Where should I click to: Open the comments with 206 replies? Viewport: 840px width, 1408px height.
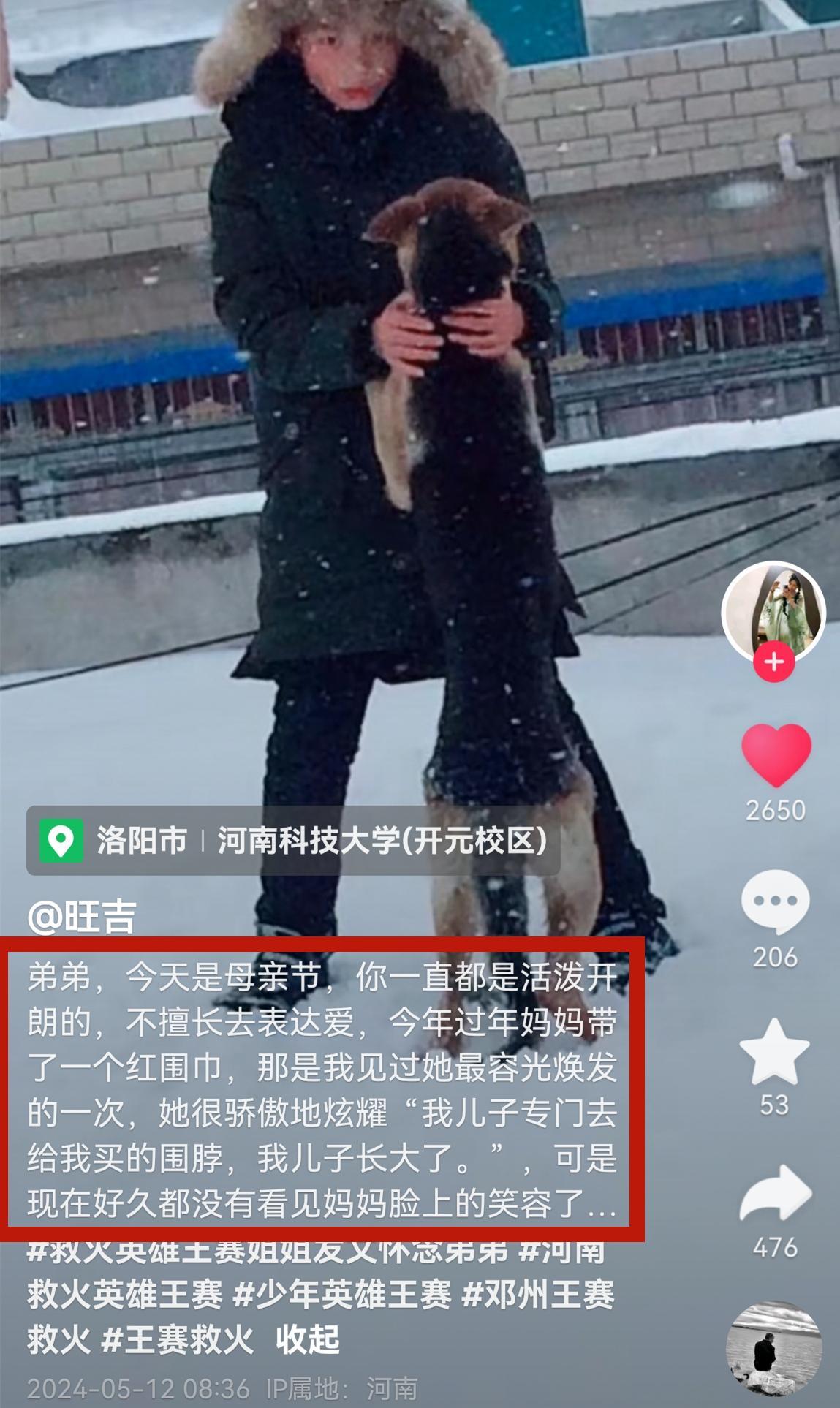click(775, 901)
